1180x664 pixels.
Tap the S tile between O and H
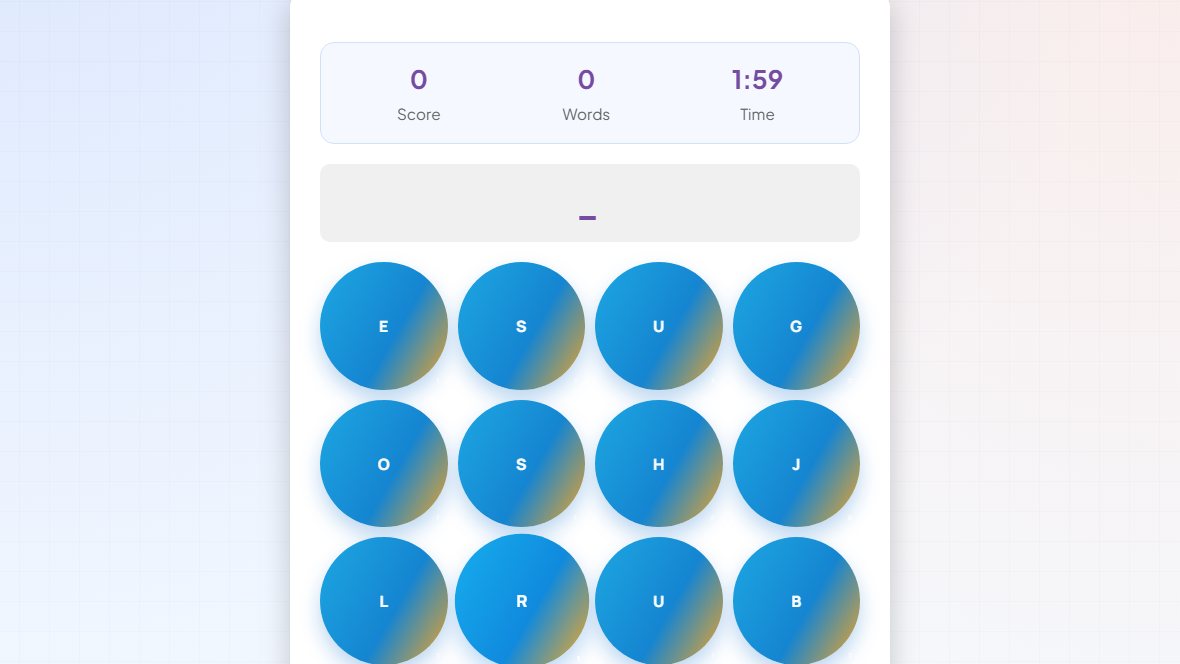click(x=521, y=464)
